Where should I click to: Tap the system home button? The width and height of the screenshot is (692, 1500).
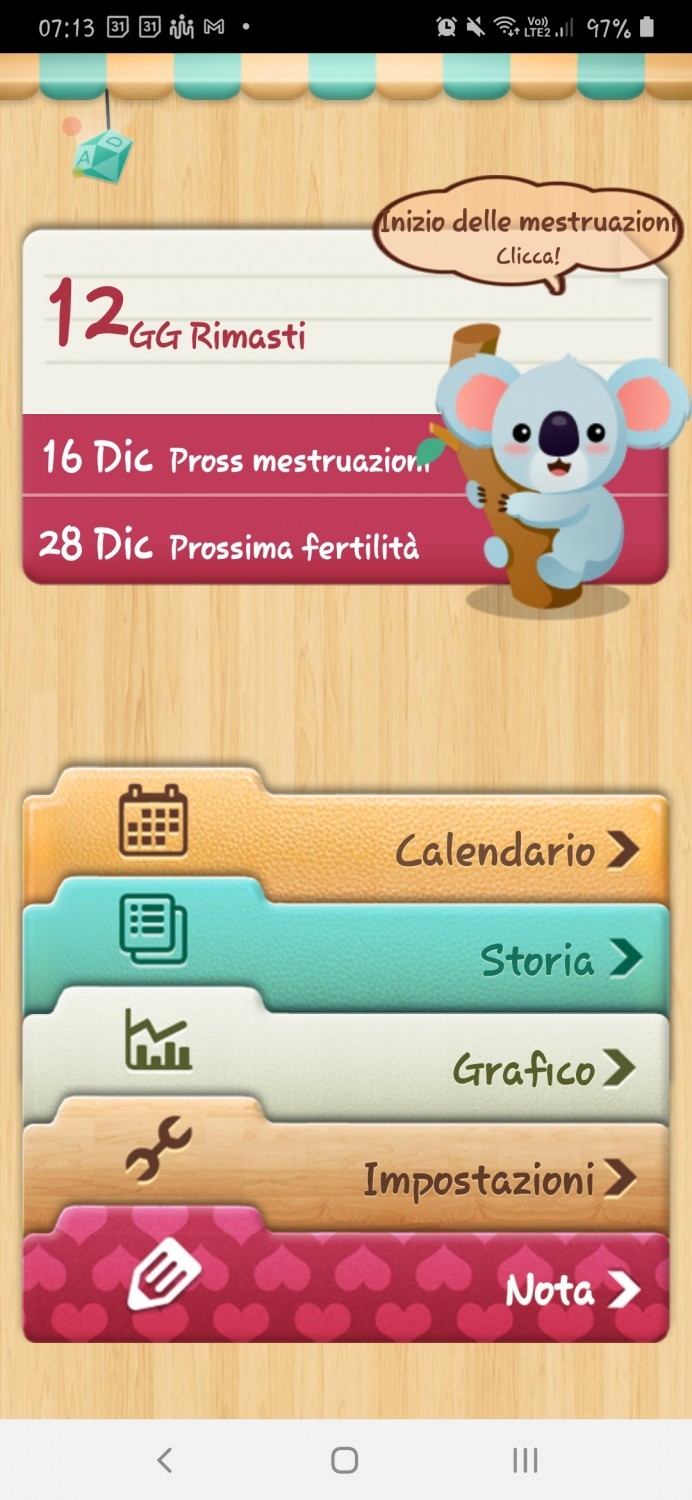coord(345,1460)
